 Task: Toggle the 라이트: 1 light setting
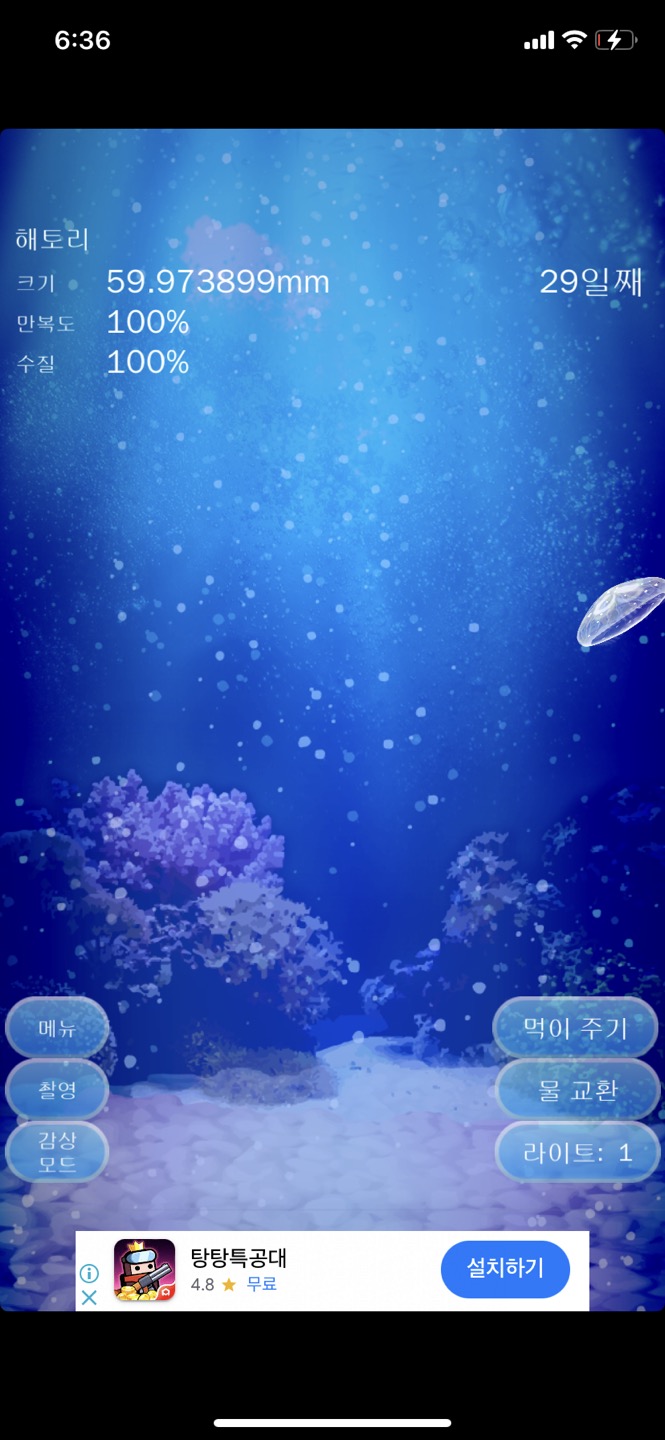(577, 1152)
